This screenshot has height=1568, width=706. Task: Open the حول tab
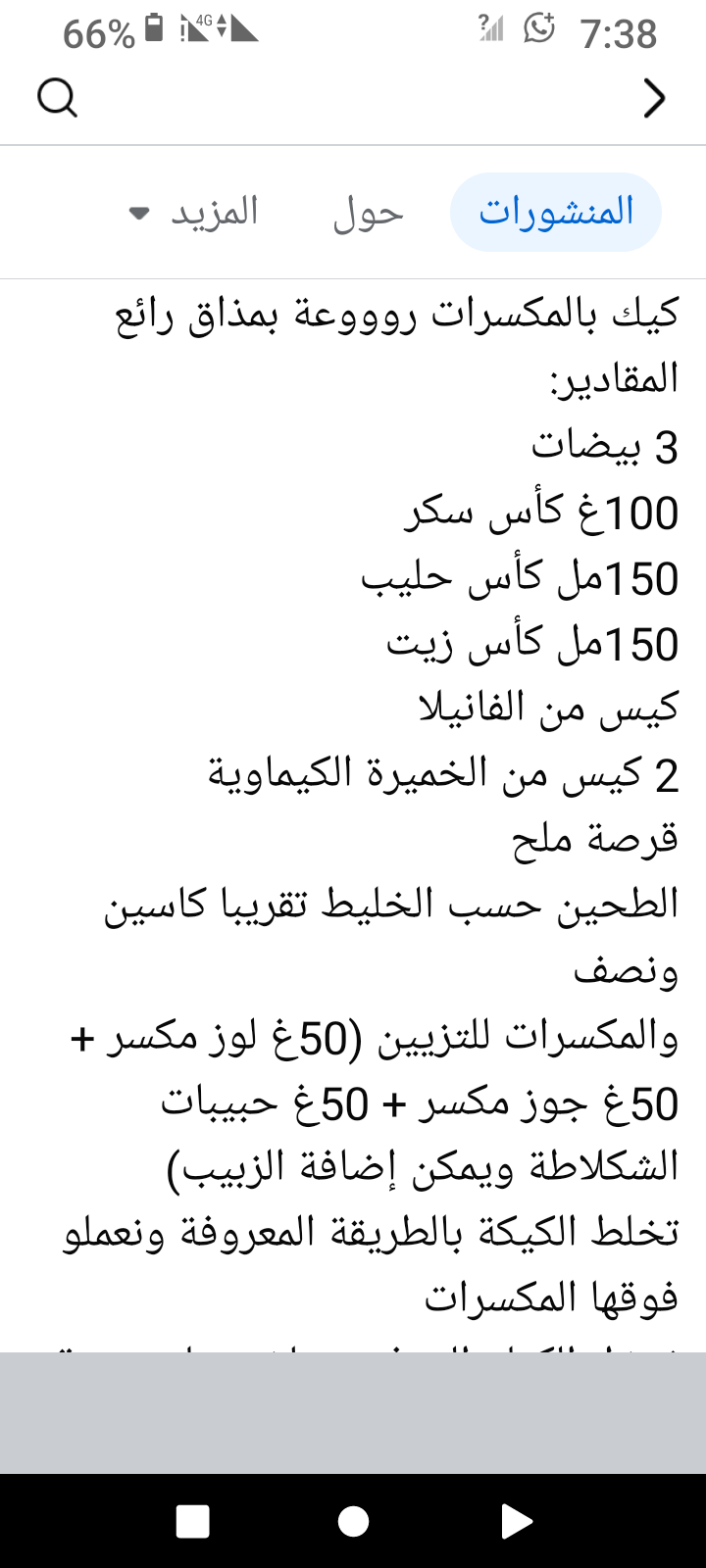(369, 212)
